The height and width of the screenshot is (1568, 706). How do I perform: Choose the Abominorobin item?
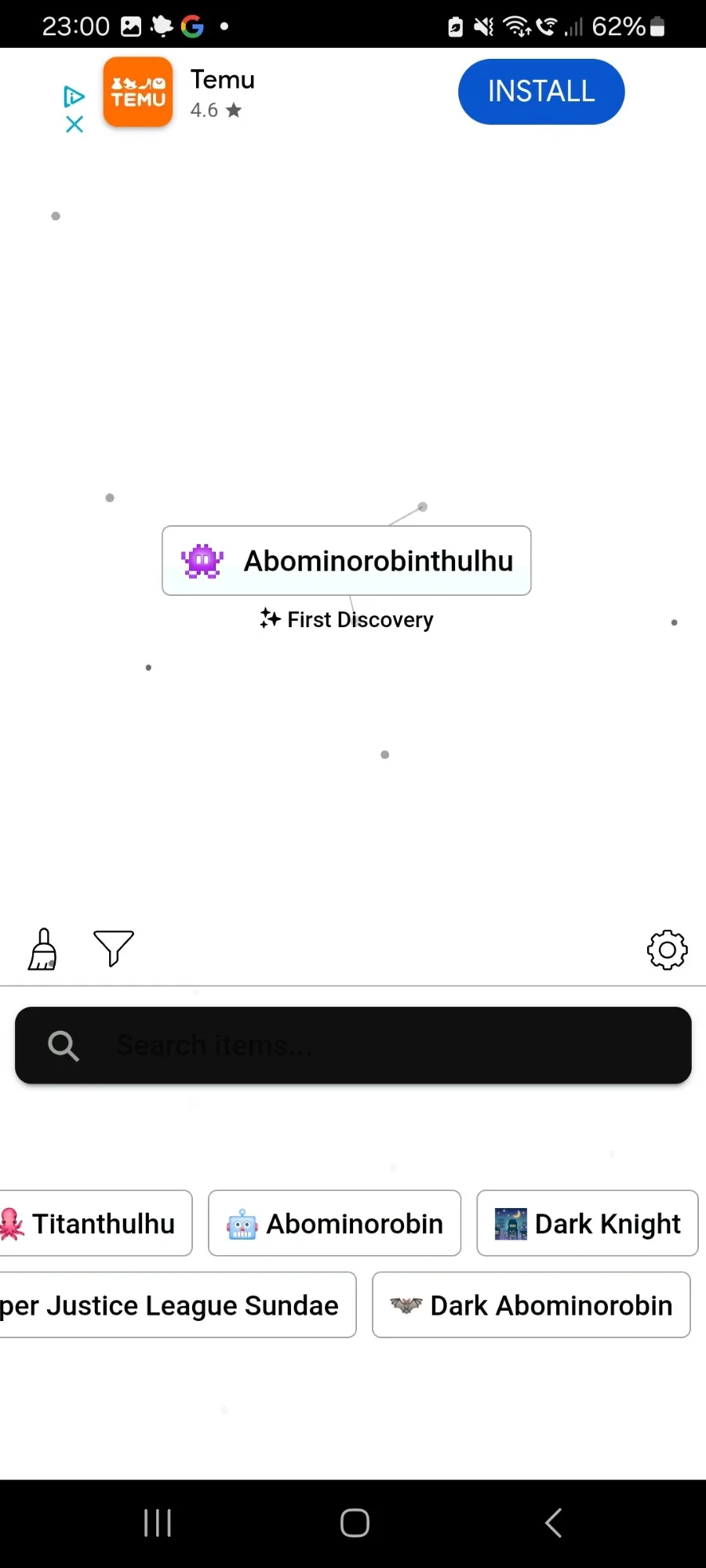point(335,1223)
